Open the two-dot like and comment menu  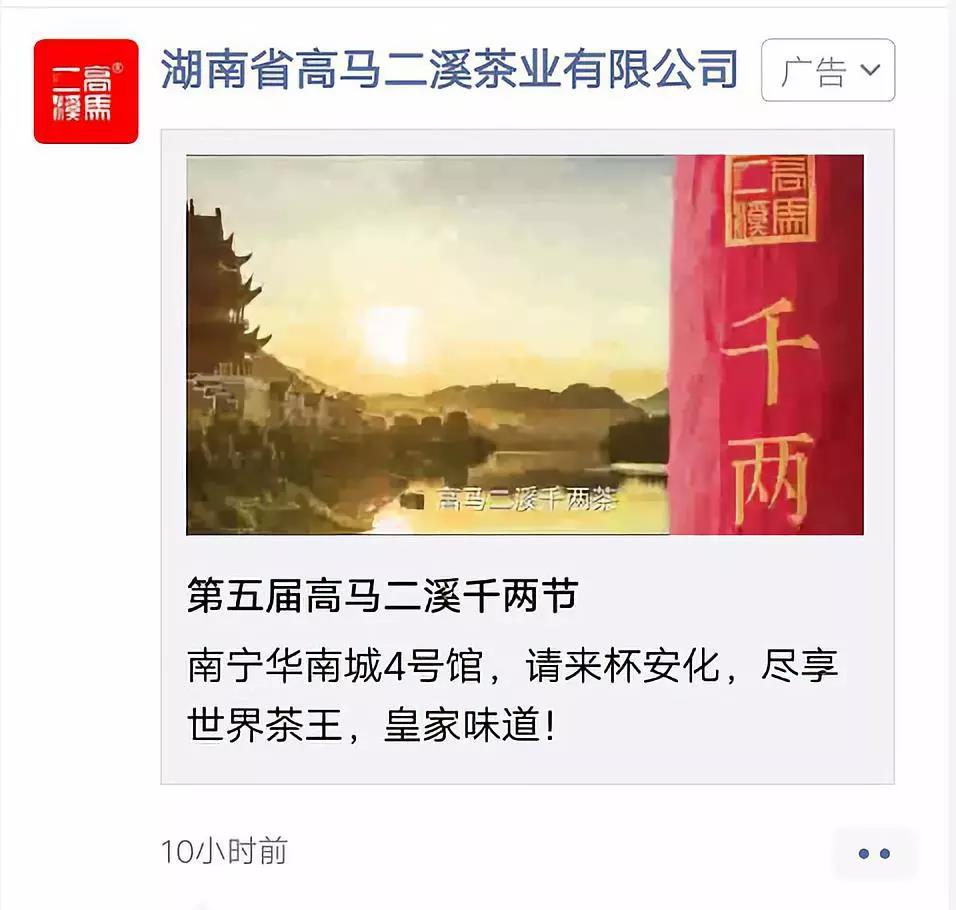click(874, 853)
